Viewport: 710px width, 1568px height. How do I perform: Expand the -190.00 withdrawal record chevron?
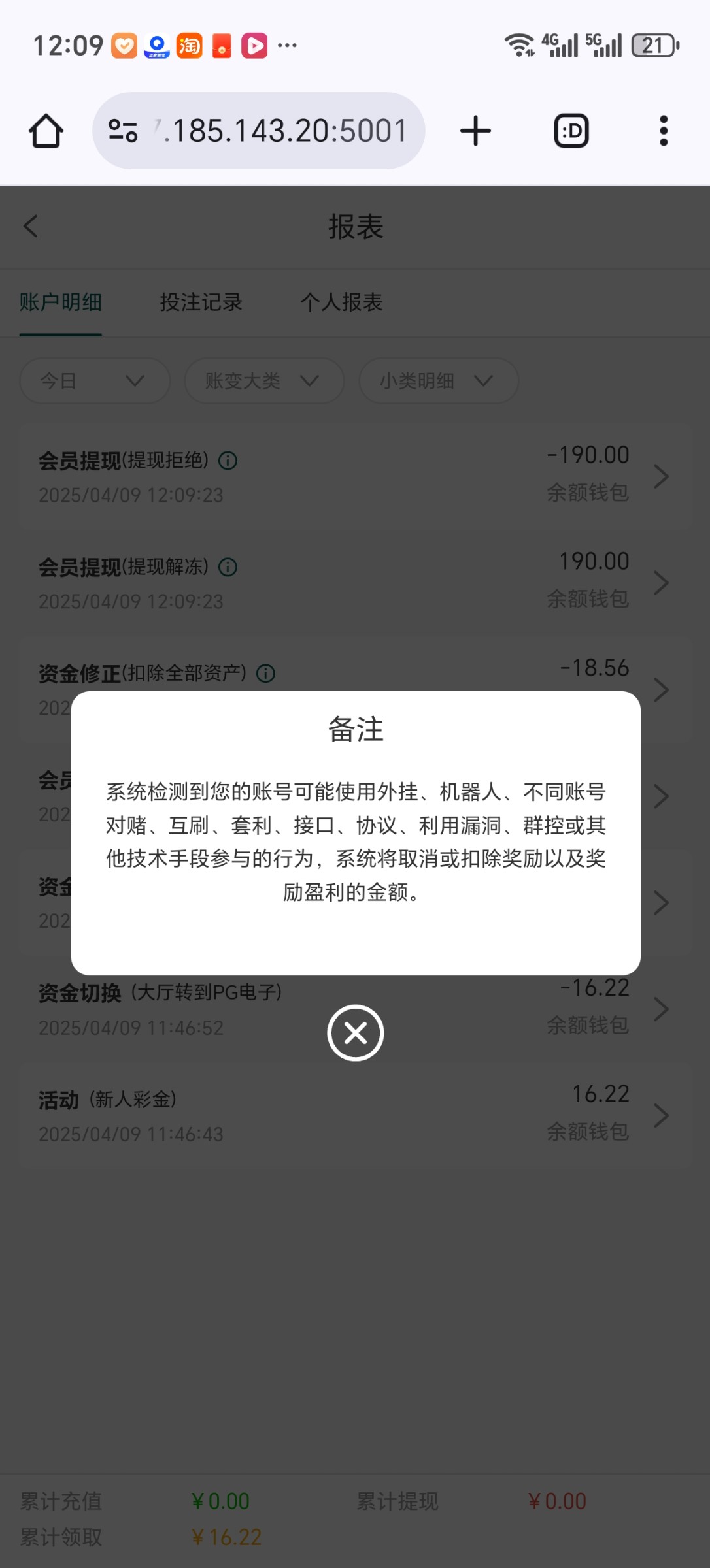[x=662, y=476]
